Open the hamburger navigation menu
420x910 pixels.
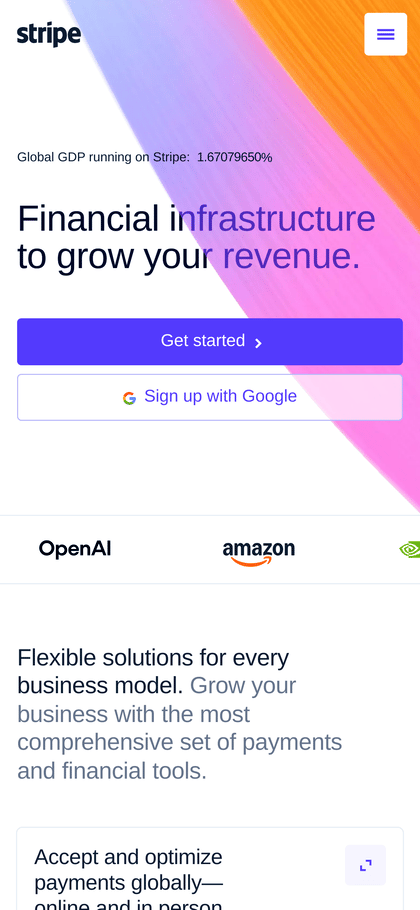[385, 34]
